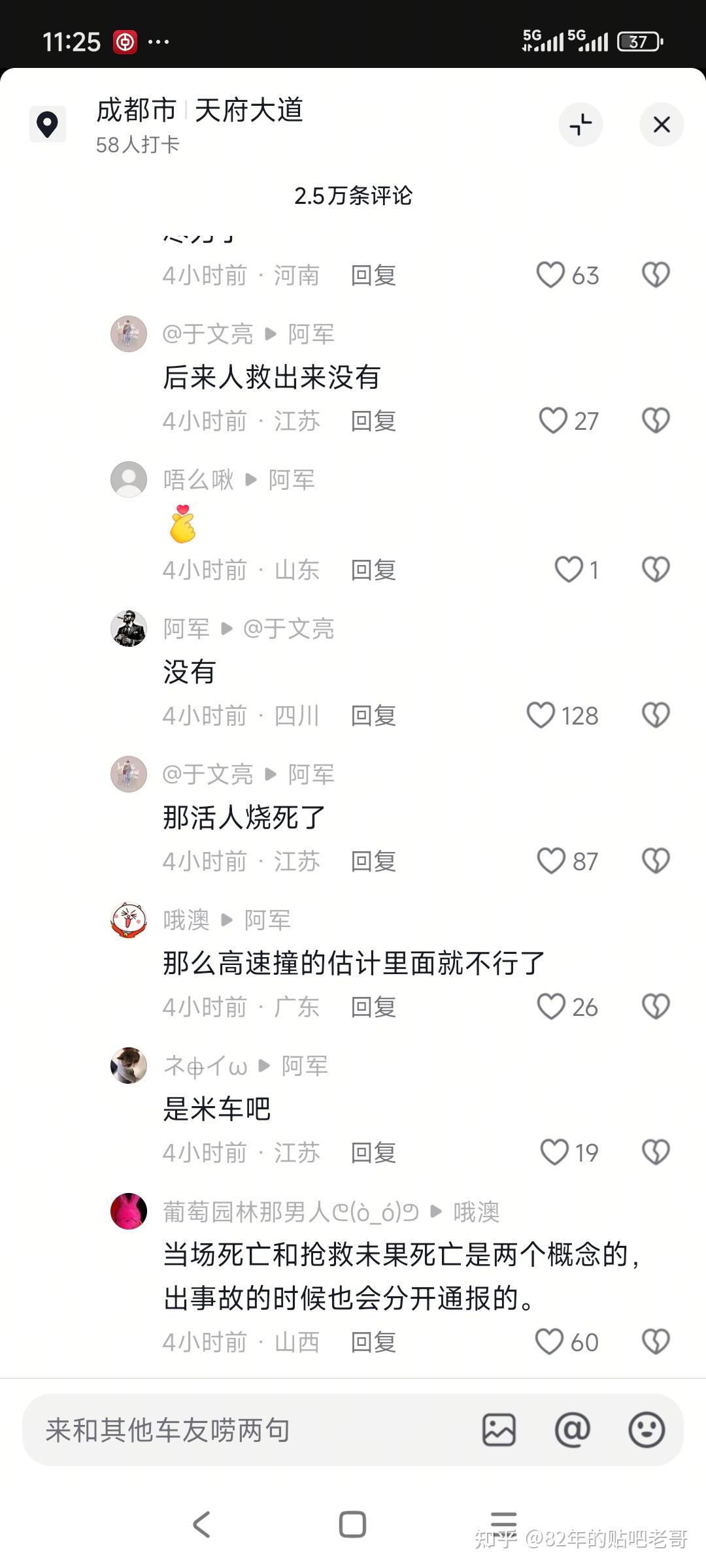Screen dimensions: 706x1568
Task: Like 哦澳's comment 那么高速撞的估计里面就不行了
Action: click(x=551, y=1007)
